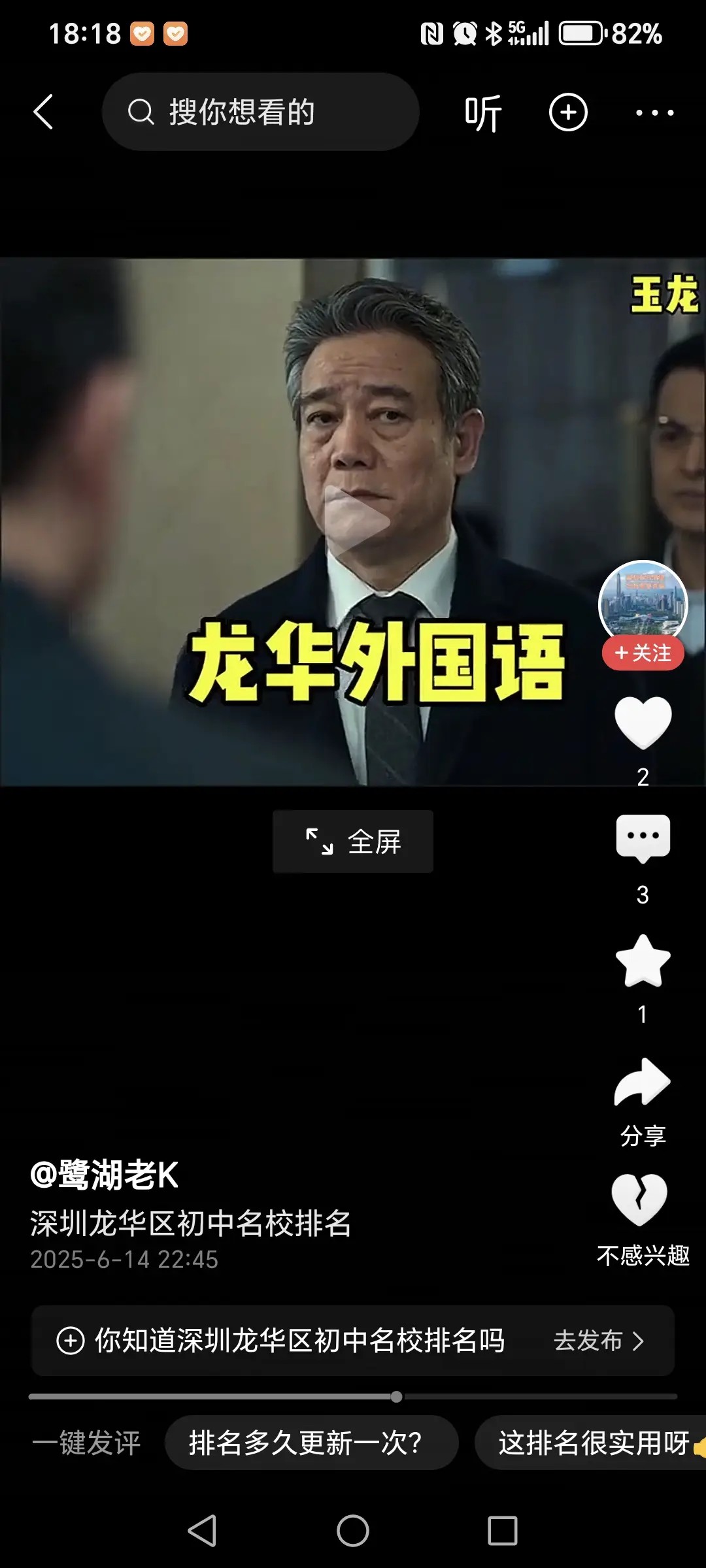Open the author's round avatar
The image size is (706, 1568).
(x=643, y=602)
